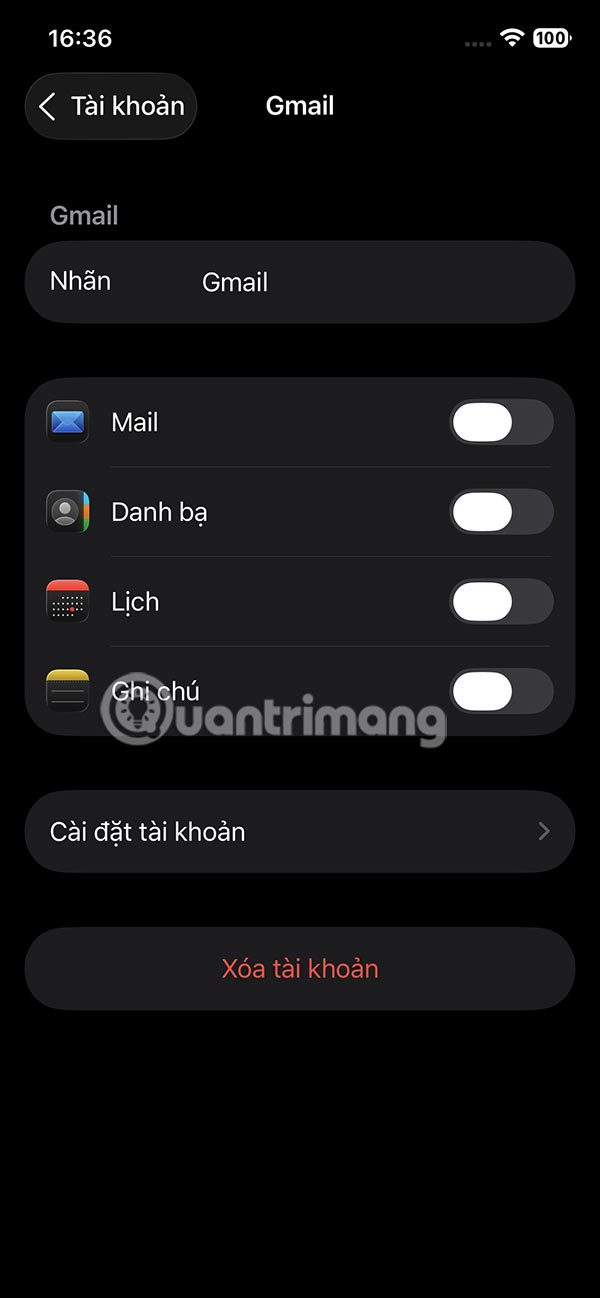Viewport: 600px width, 1298px height.
Task: Go back to Tài khoản
Action: point(110,106)
